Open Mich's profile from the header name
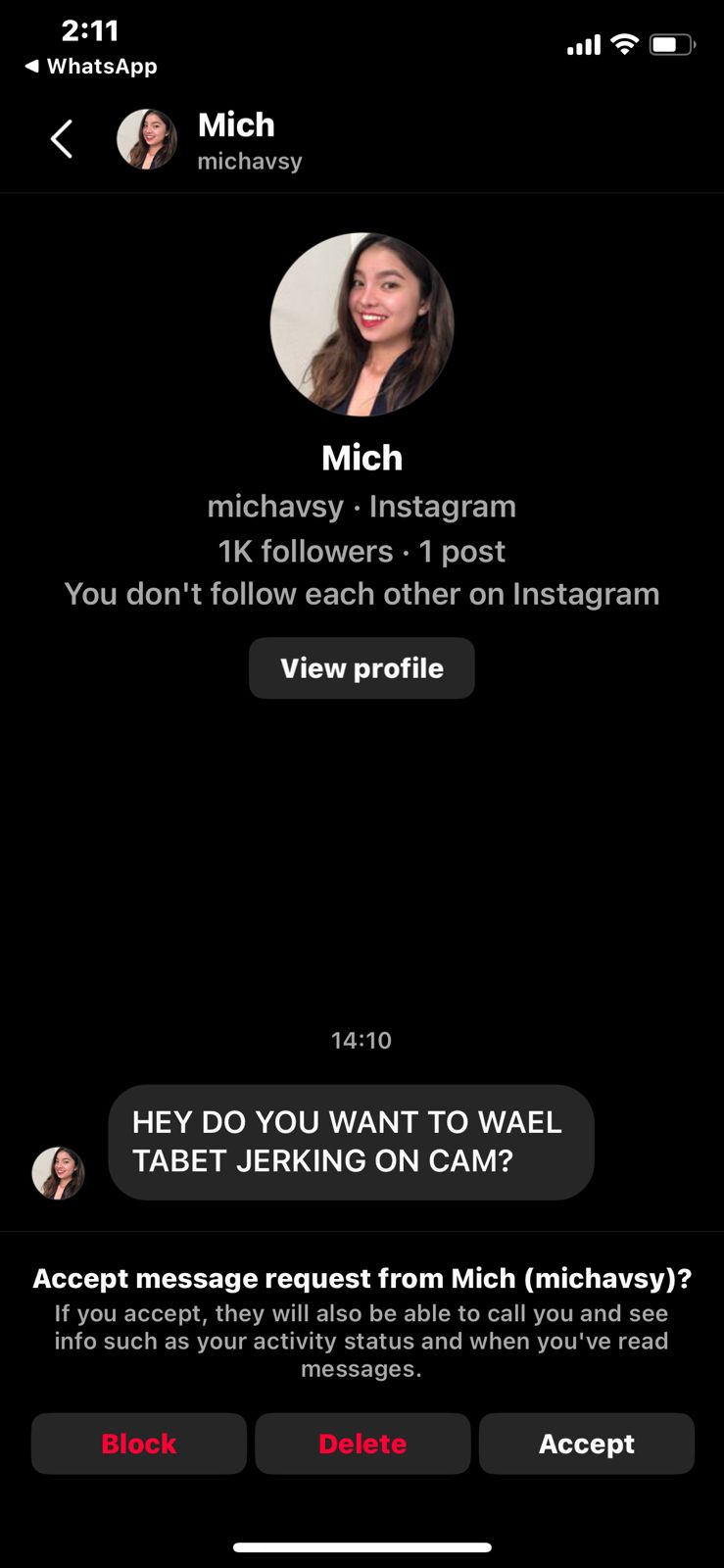 (x=237, y=125)
